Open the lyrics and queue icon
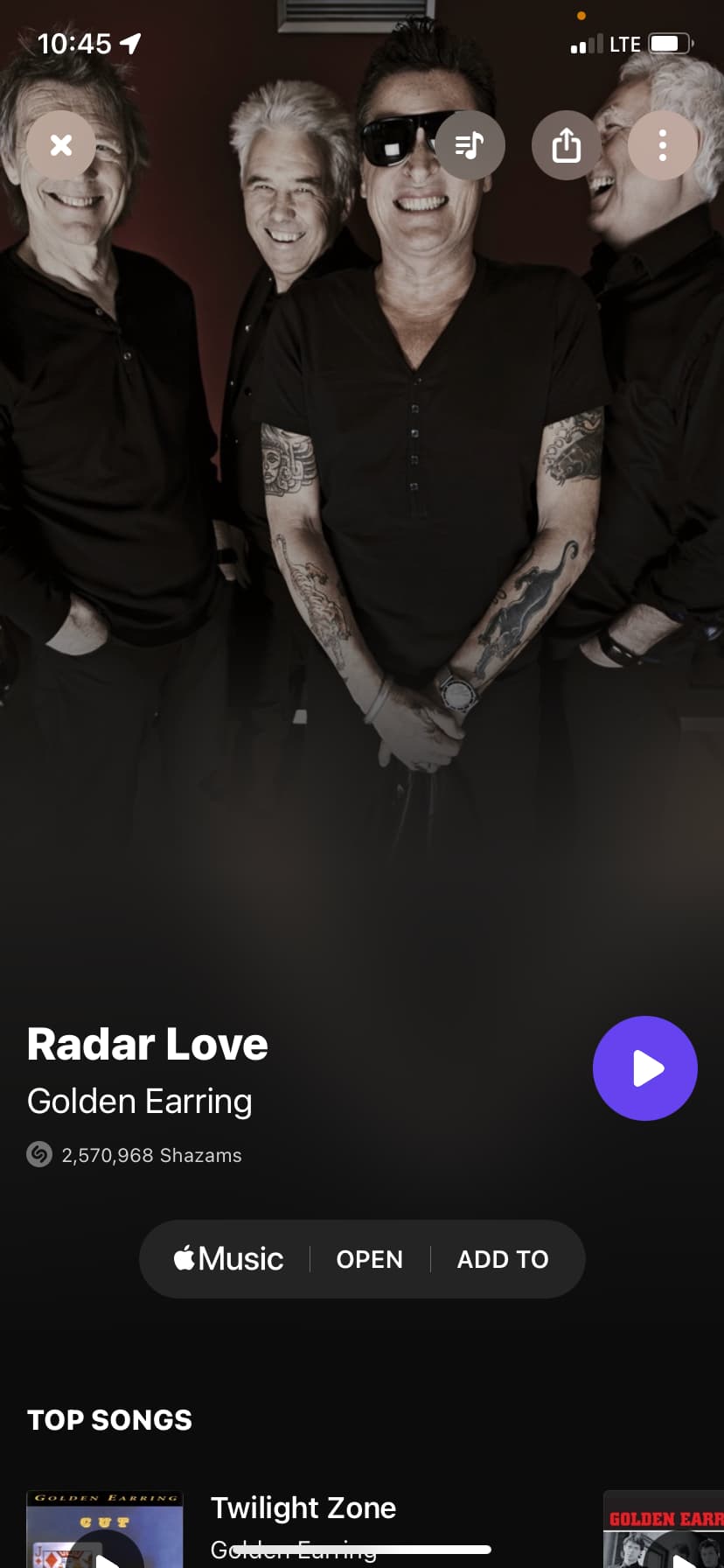This screenshot has width=724, height=1568. click(470, 145)
